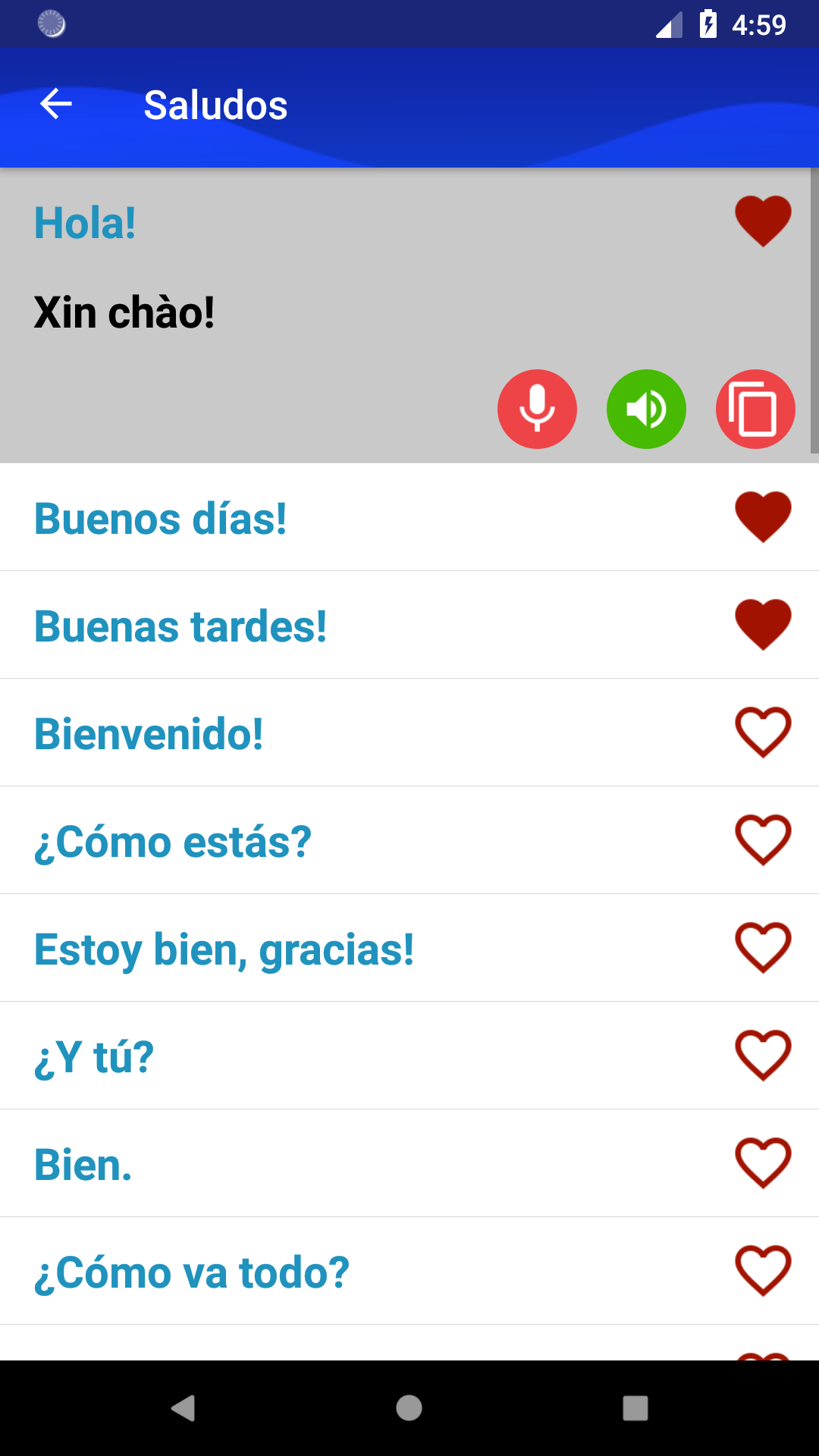Add Estoy bien, gracias! to favorites

click(x=763, y=948)
